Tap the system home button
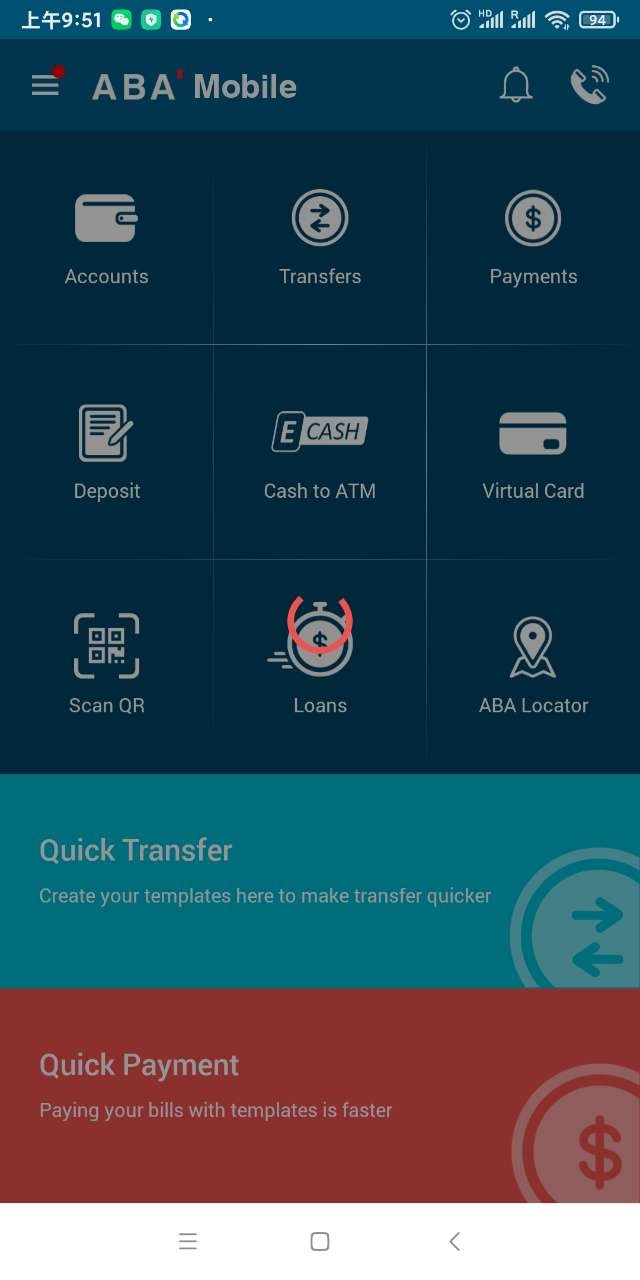The width and height of the screenshot is (640, 1280). click(320, 1241)
